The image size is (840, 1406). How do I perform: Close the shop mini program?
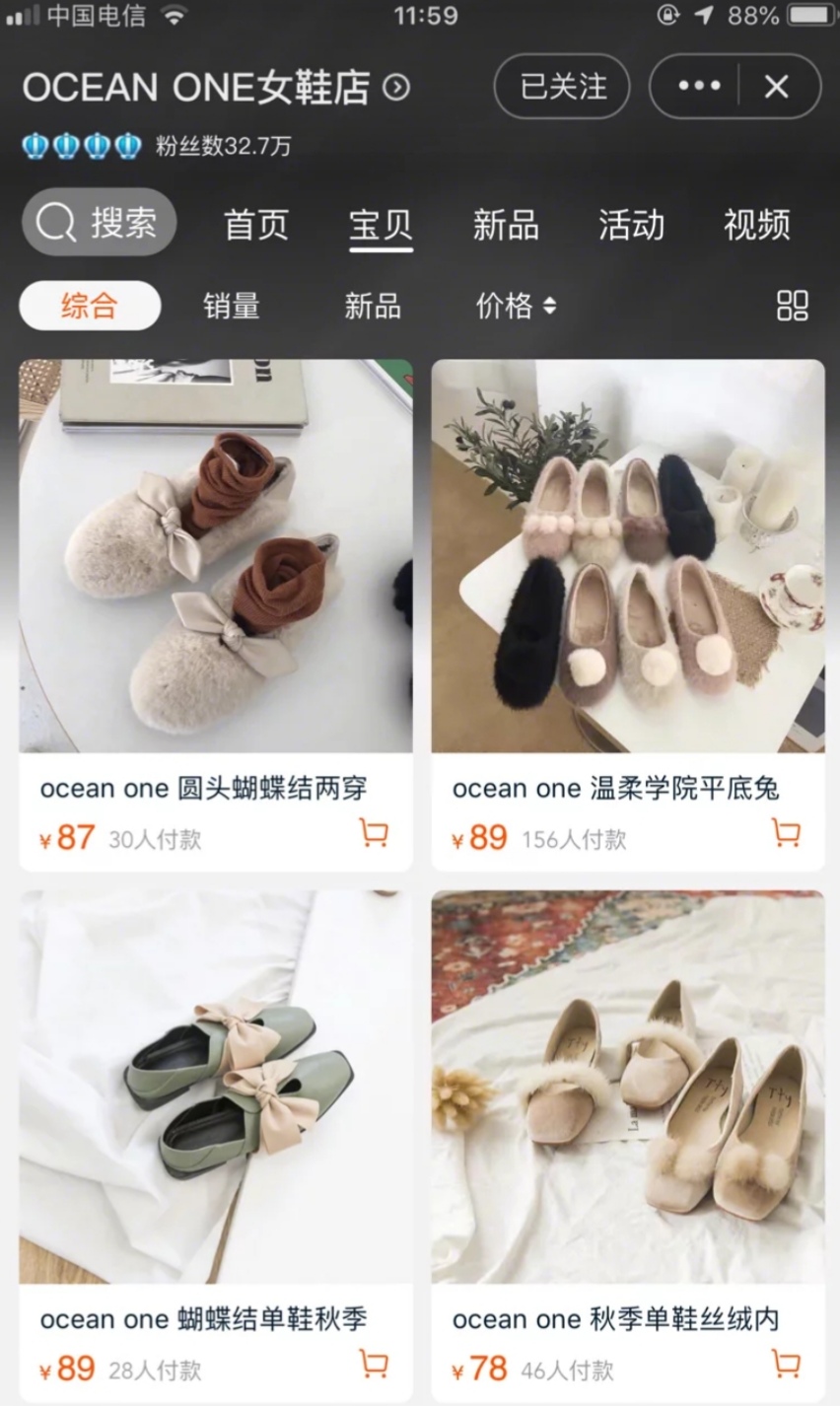click(x=777, y=87)
